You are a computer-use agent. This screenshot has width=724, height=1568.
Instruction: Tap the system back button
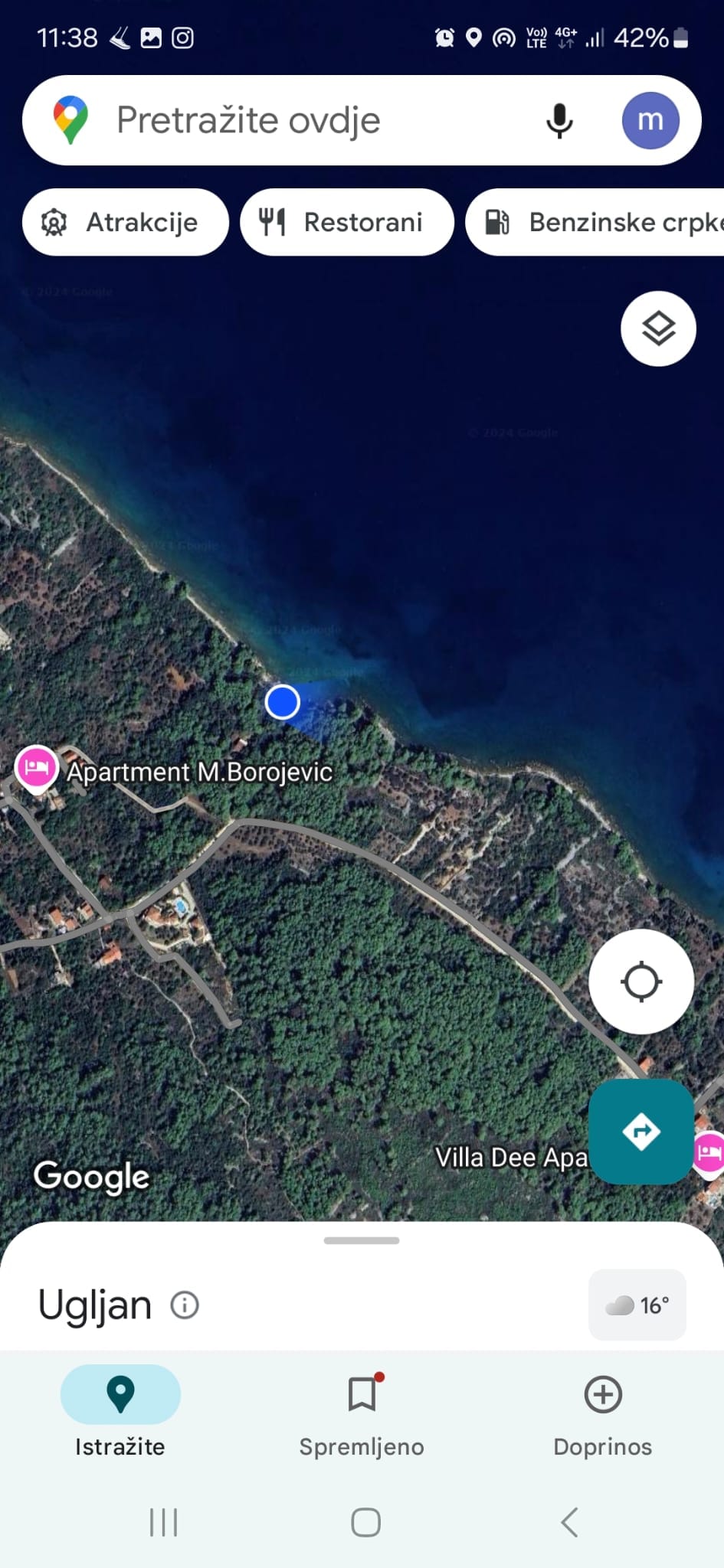coord(568,1523)
